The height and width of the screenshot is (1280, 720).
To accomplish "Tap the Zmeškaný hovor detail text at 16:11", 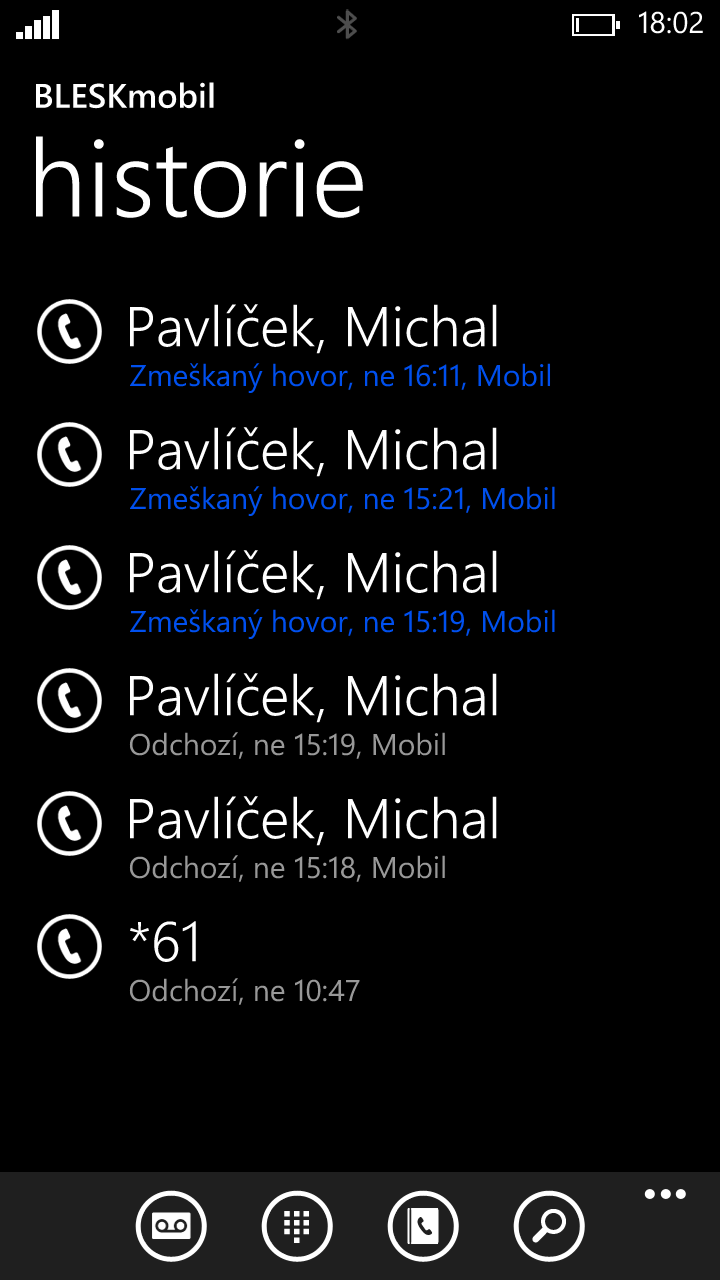I will click(x=342, y=376).
